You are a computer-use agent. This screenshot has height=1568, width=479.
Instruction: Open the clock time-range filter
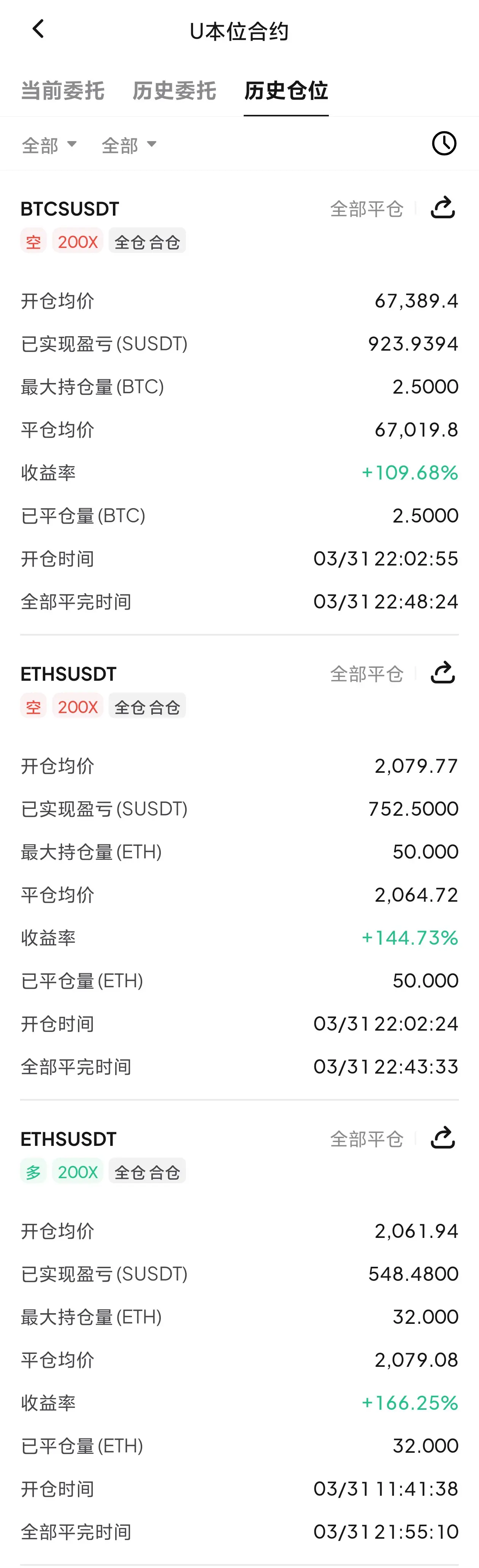444,144
